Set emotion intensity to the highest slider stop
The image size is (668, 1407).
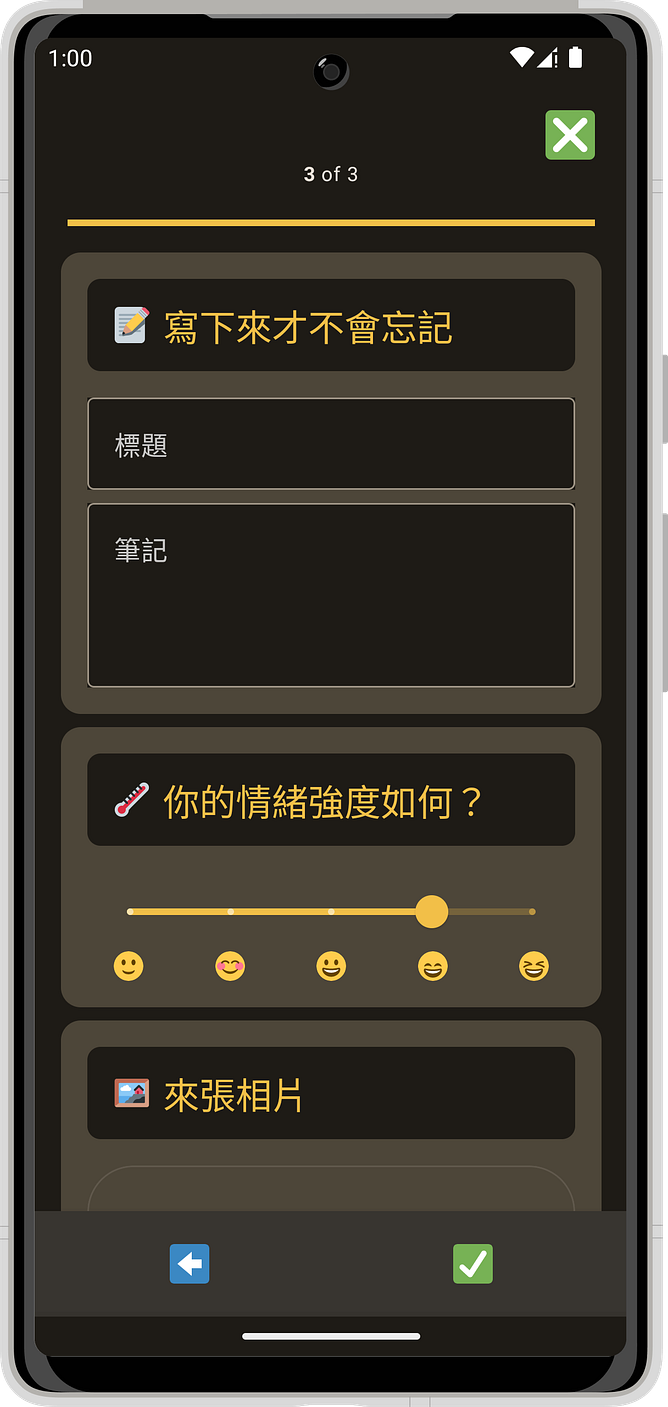(x=532, y=912)
